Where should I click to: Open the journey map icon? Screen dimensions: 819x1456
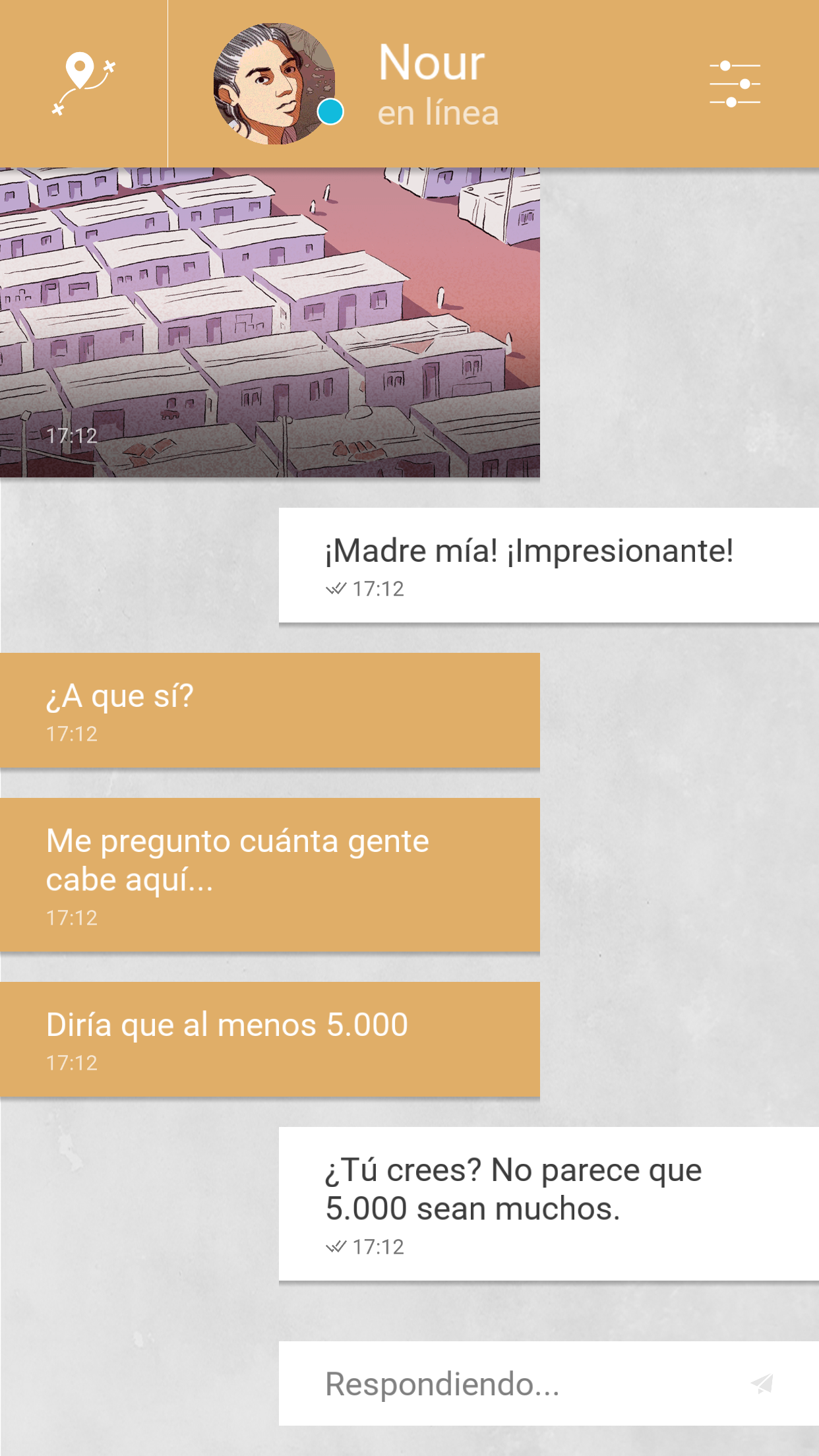83,84
